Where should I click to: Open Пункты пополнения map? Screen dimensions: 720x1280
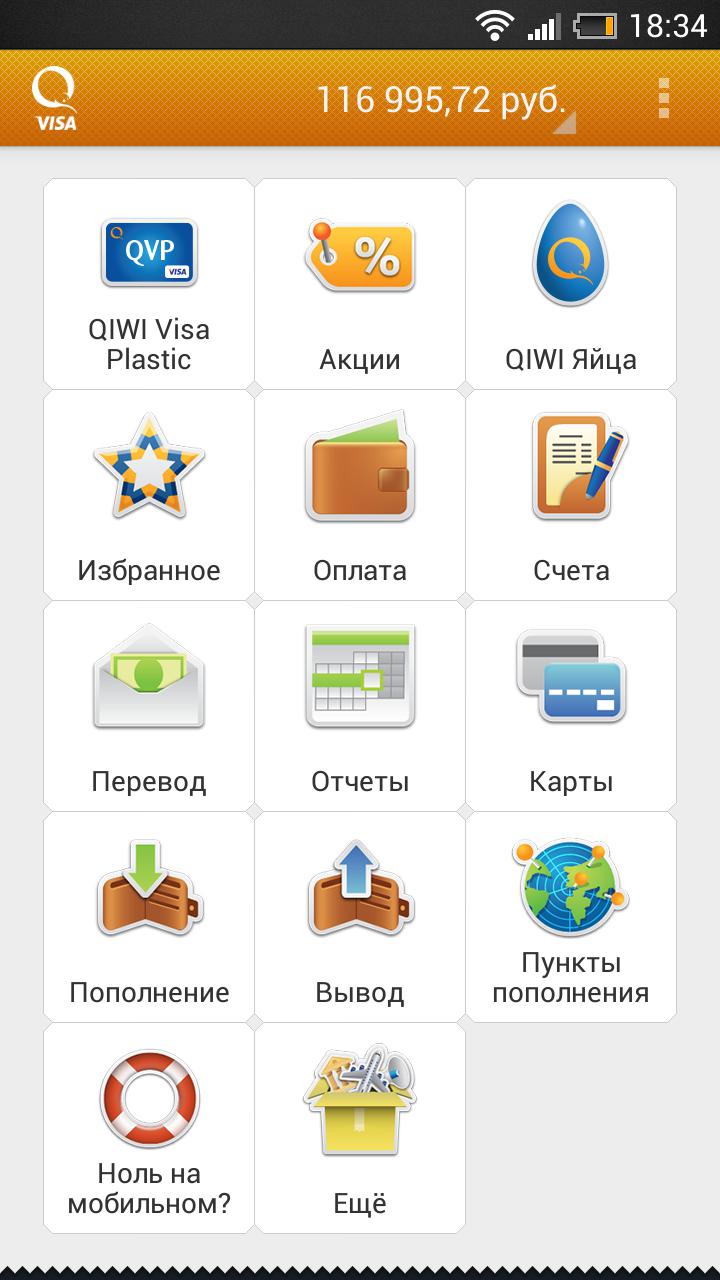tap(571, 917)
